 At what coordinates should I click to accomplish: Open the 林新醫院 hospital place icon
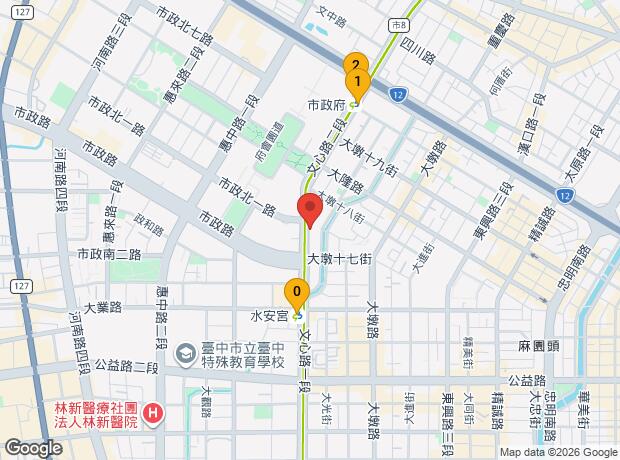(x=153, y=414)
